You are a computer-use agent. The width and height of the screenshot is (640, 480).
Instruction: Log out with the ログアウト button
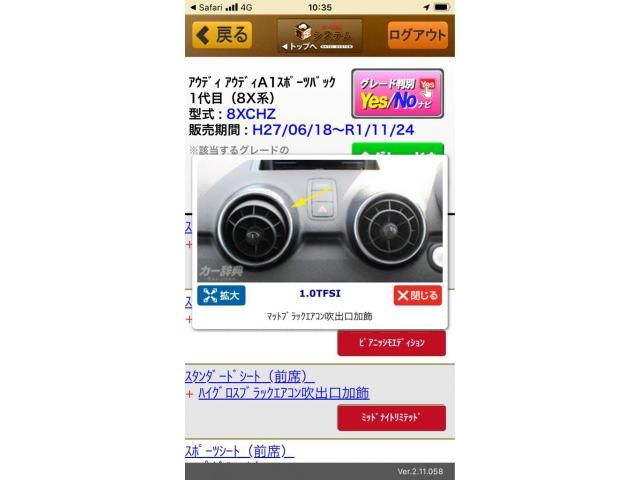(417, 35)
